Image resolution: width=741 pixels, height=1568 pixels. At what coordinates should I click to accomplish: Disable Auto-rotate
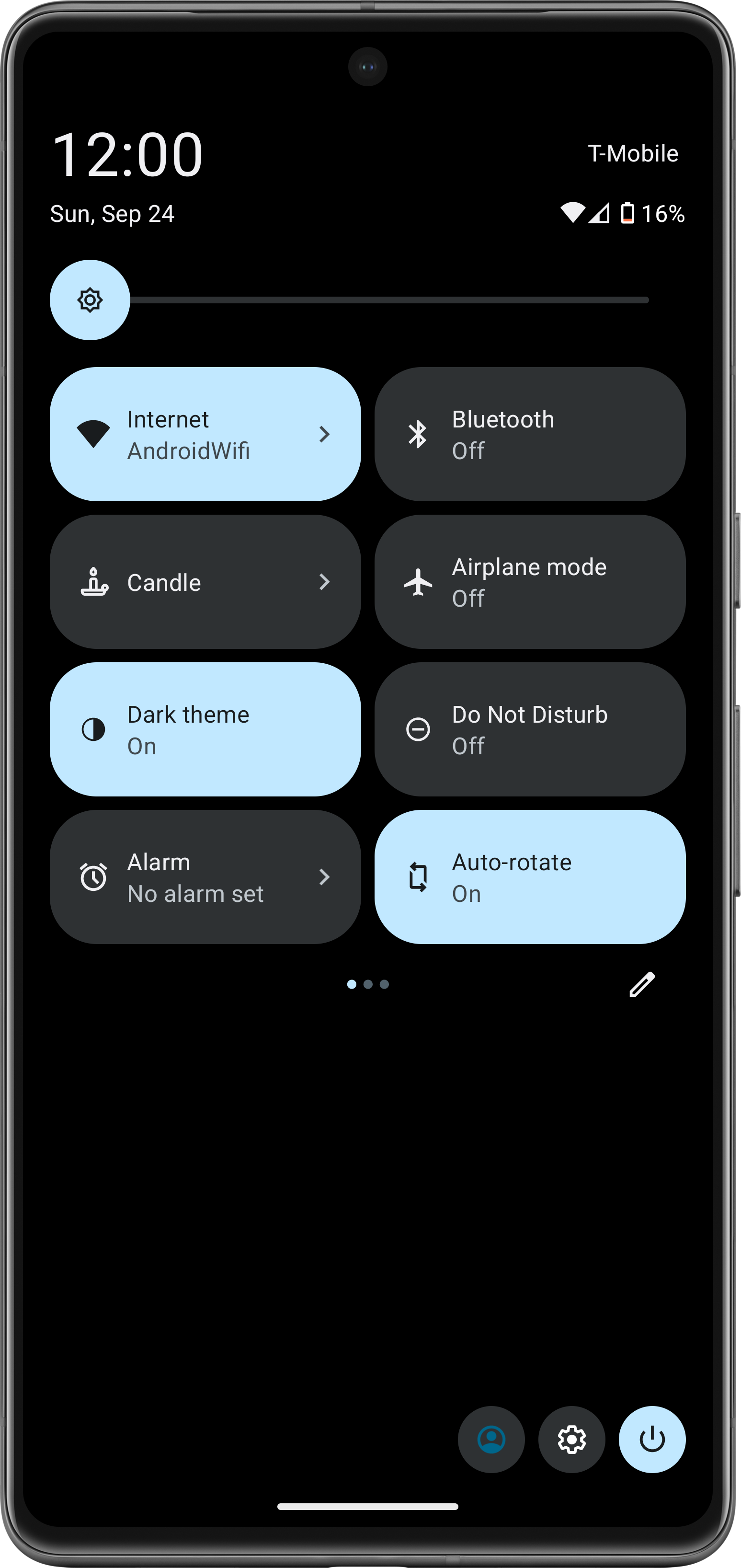(x=529, y=876)
